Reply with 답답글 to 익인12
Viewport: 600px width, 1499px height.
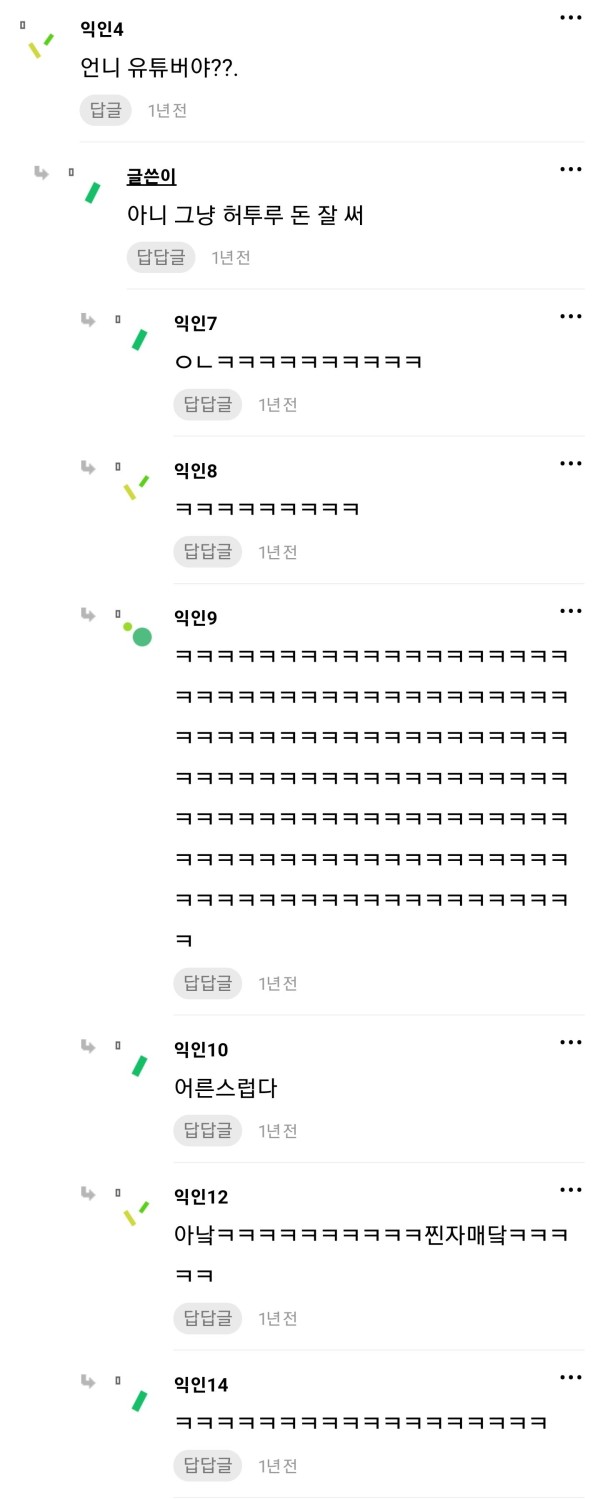207,1318
